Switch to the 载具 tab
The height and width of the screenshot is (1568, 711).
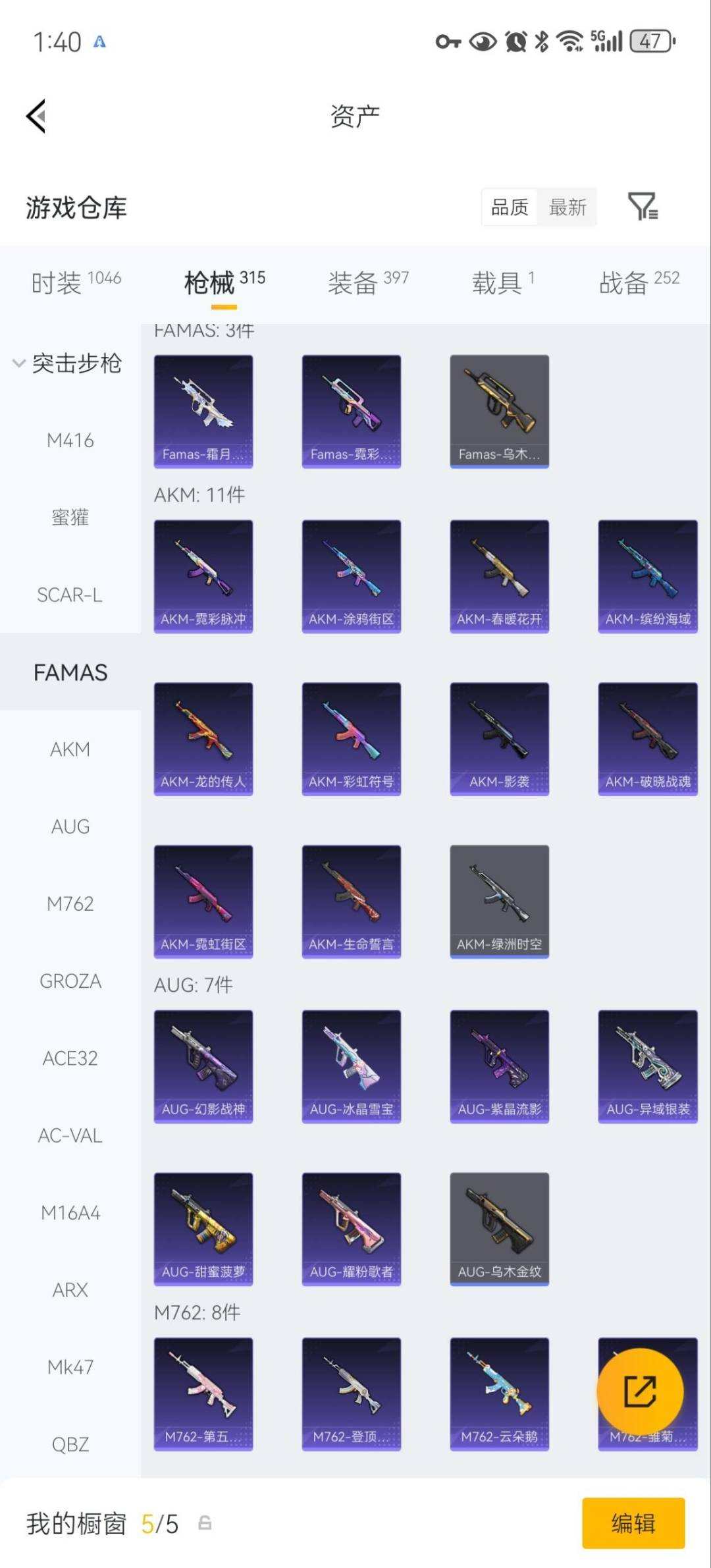pos(503,283)
